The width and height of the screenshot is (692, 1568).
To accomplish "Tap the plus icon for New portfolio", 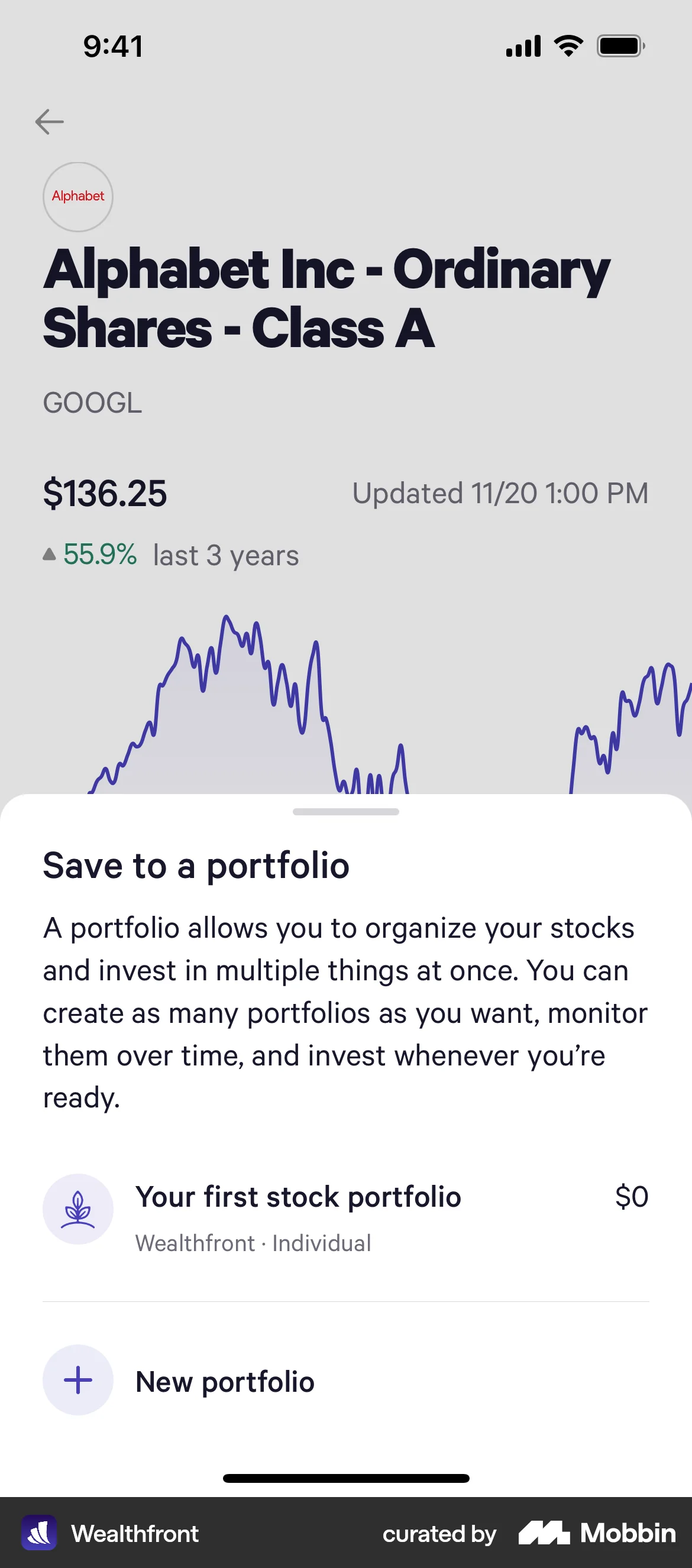I will coord(77,1381).
